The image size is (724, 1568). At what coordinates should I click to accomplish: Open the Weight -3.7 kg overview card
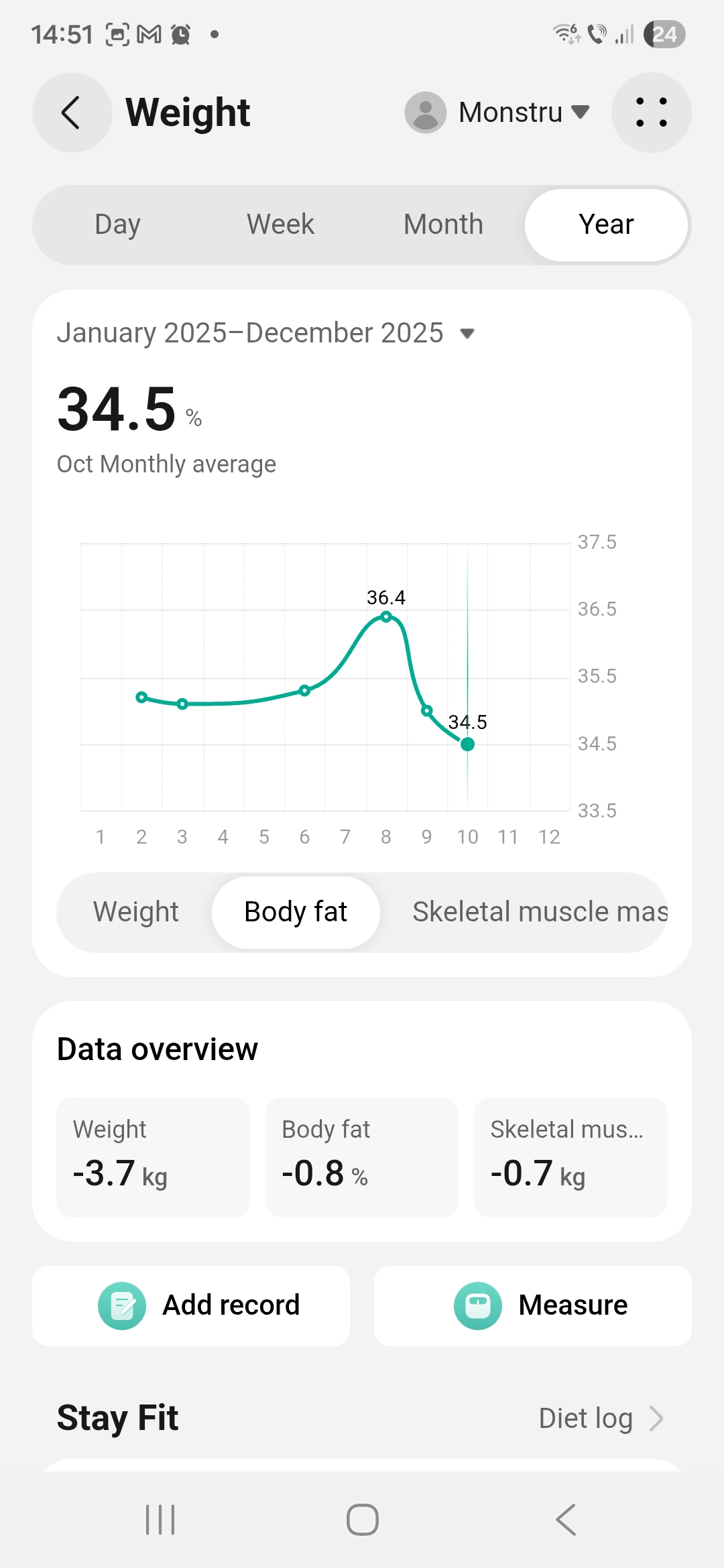click(153, 1157)
